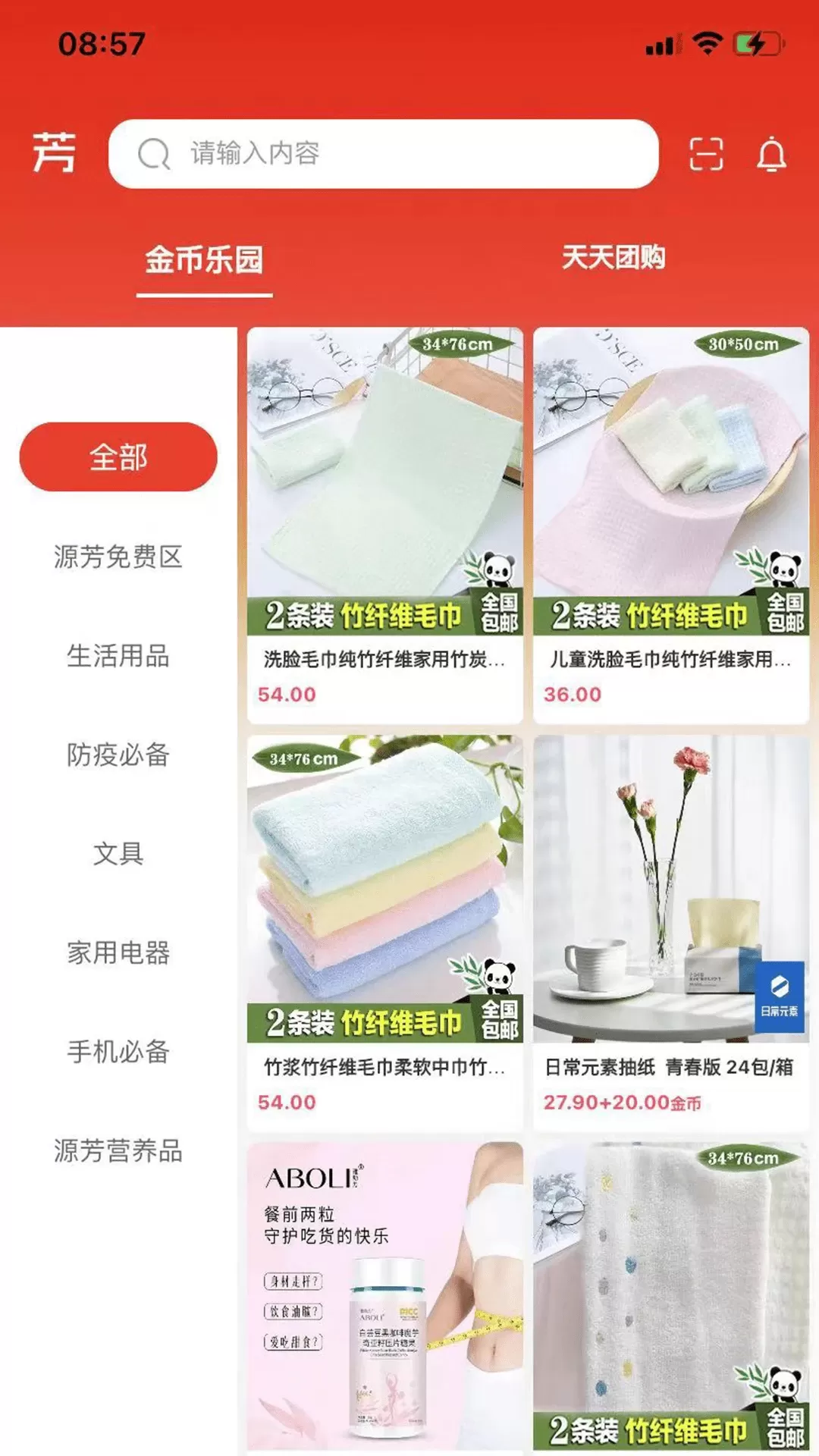Select the 防疫必备 category
The width and height of the screenshot is (819, 1456).
(x=118, y=755)
